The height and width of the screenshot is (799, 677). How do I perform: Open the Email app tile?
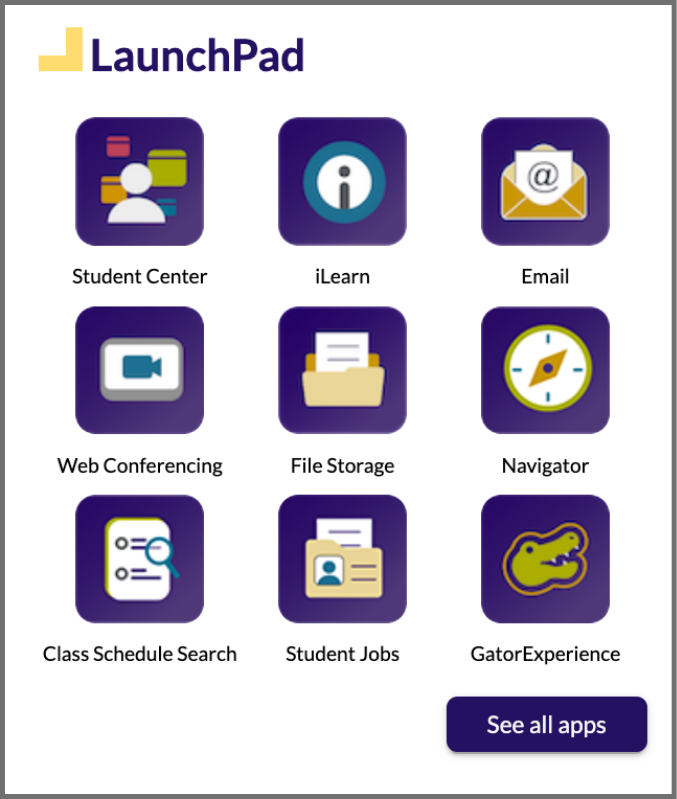tap(545, 181)
